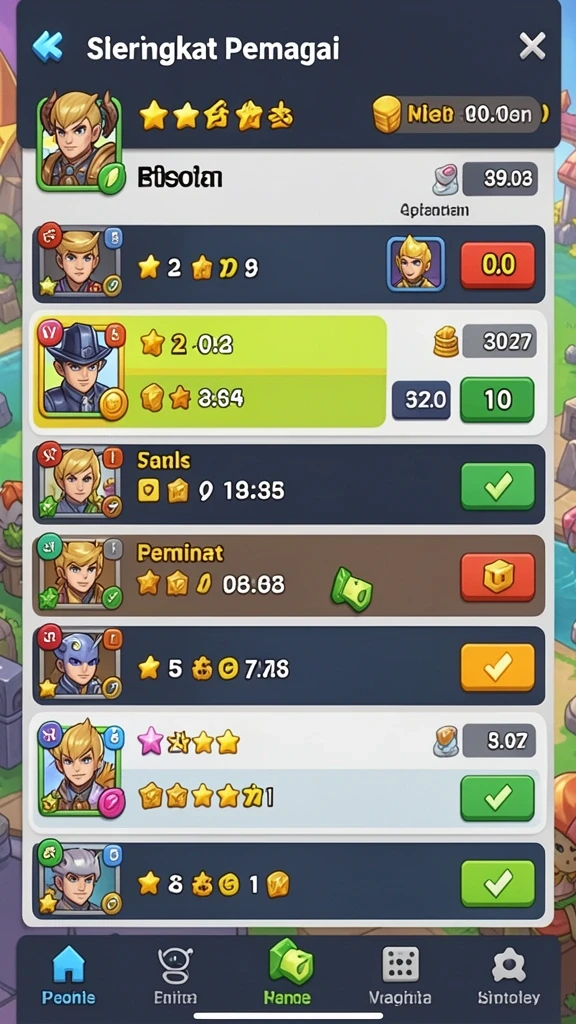Tap the blue-framed hero portrait beside 0.0
576x1024 pixels.
coord(416,263)
